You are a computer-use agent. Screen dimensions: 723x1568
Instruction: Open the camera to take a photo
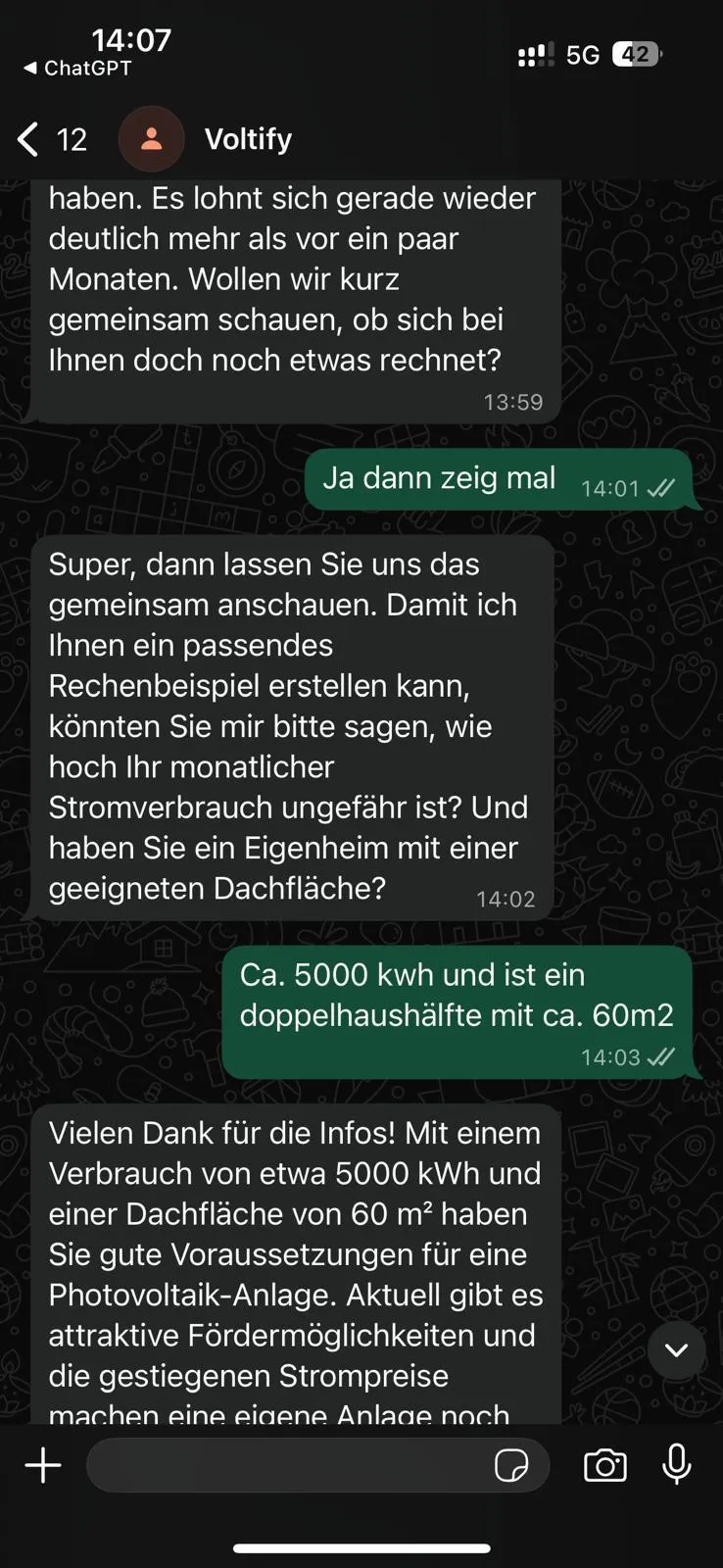point(604,1466)
